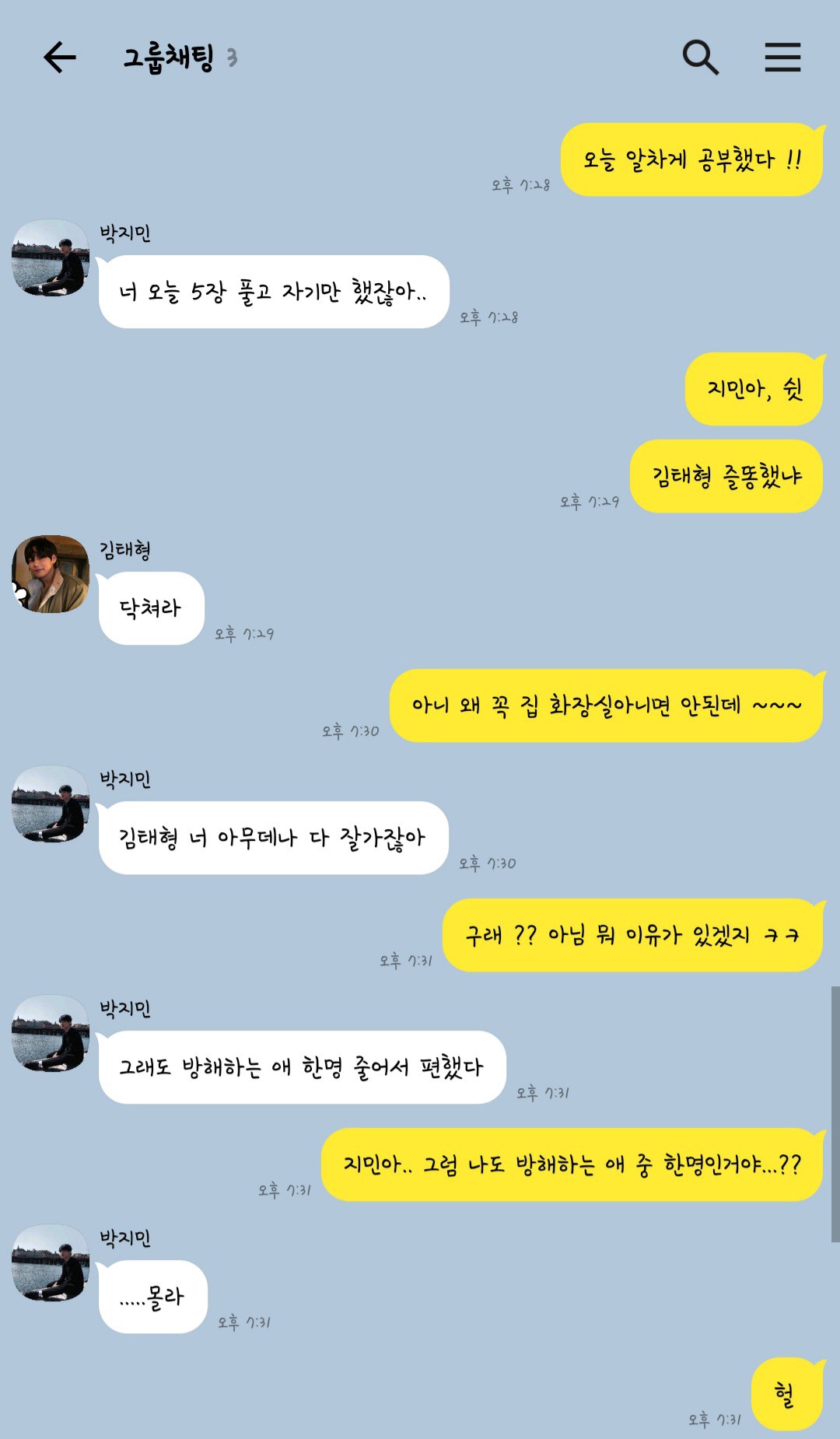The height and width of the screenshot is (1439, 840).
Task: Tap the back arrow to exit chat
Action: coord(58,57)
